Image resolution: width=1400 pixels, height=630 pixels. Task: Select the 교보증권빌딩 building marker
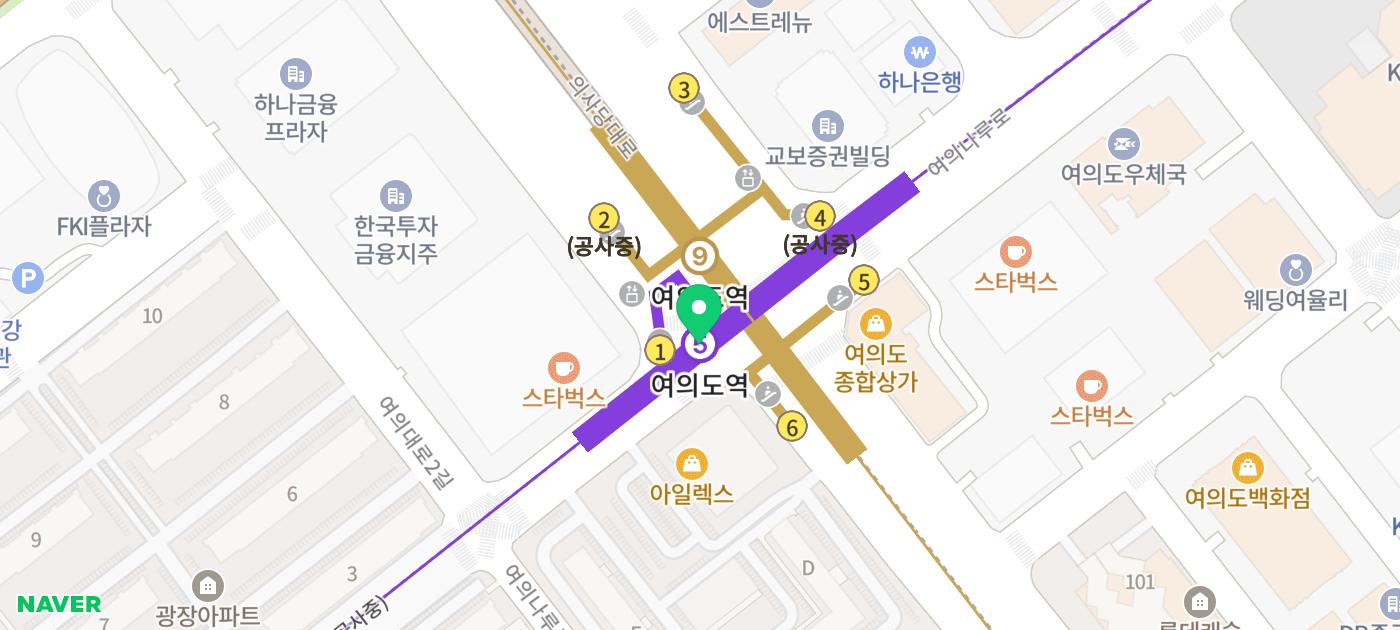[x=827, y=126]
